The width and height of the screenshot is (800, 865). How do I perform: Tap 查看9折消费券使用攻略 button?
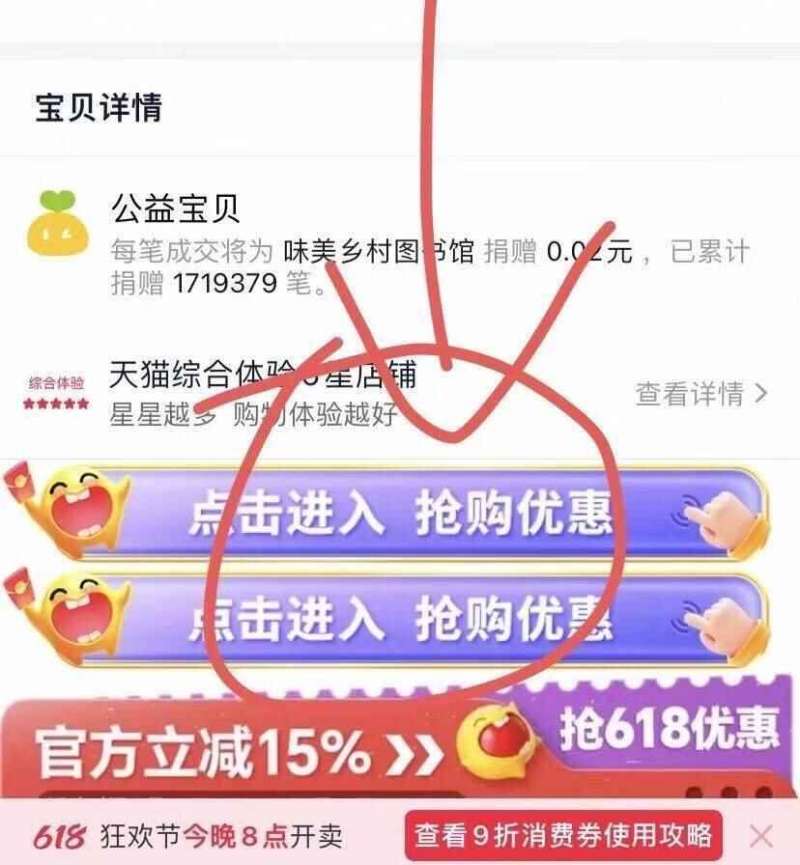click(x=563, y=835)
